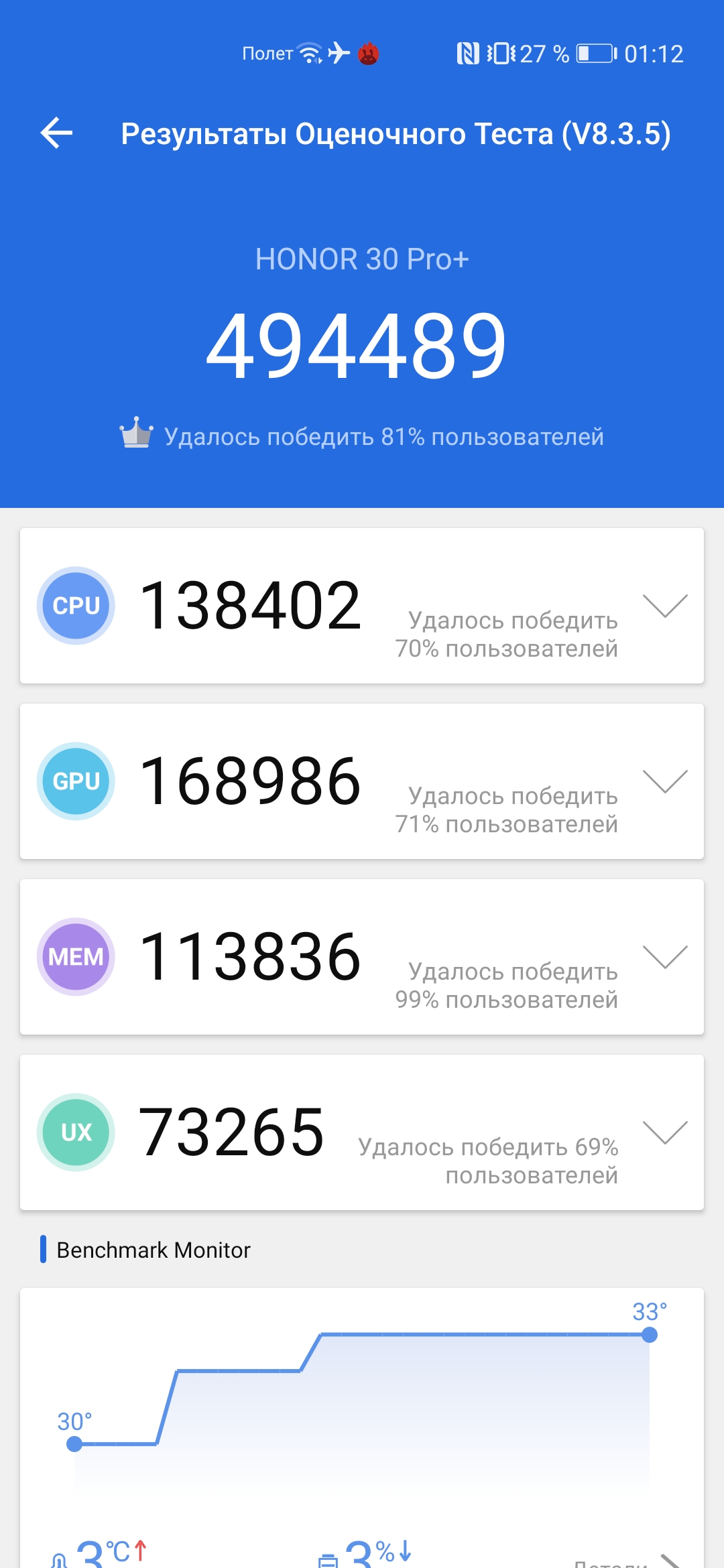Image resolution: width=724 pixels, height=1568 pixels.
Task: Expand the GPU score breakdown
Action: (x=664, y=781)
